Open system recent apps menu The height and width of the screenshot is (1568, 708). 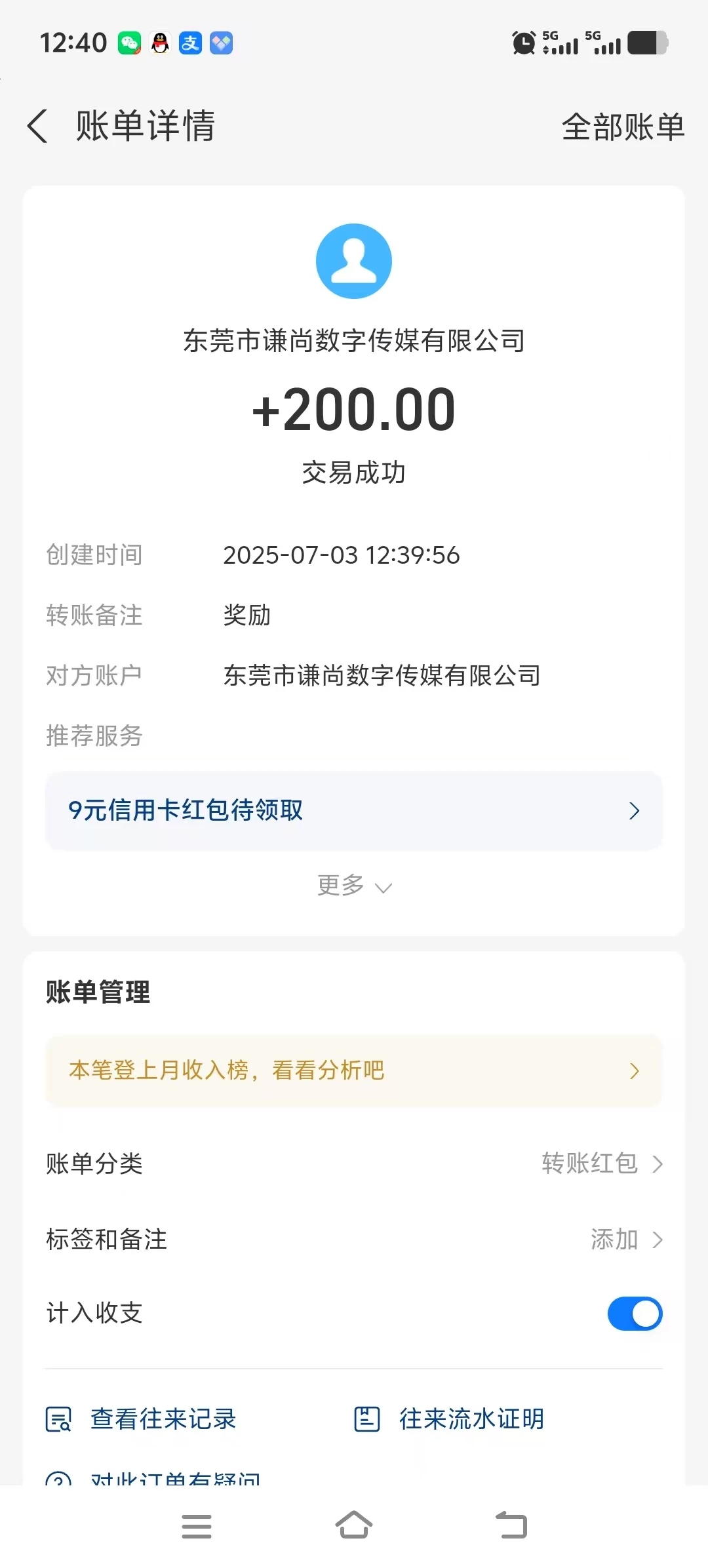click(x=196, y=1526)
